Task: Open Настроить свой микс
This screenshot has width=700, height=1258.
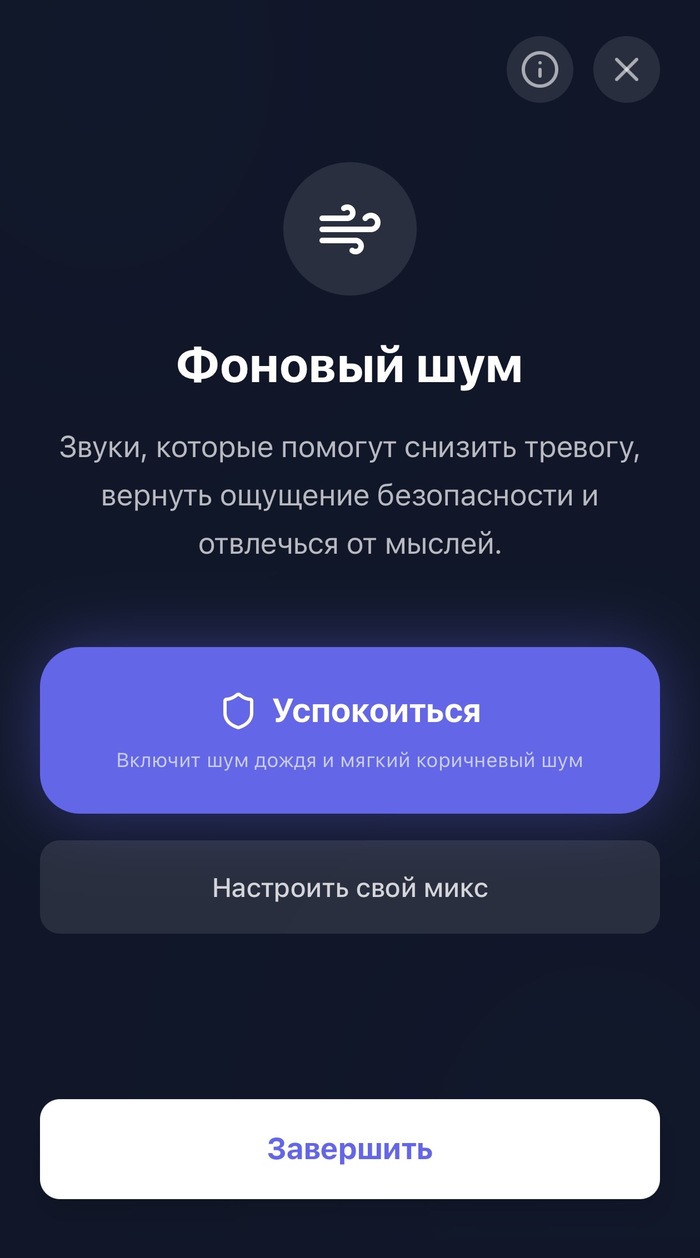Action: pos(350,887)
